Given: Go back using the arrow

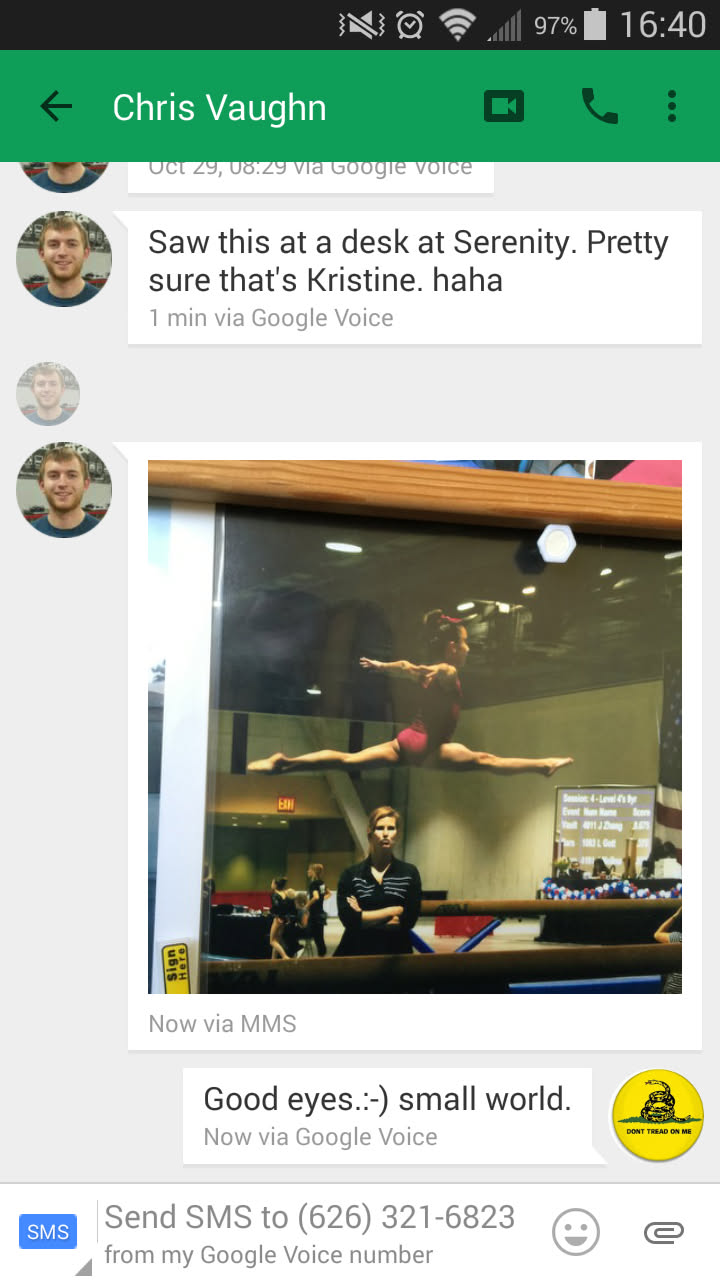Looking at the screenshot, I should [56, 107].
